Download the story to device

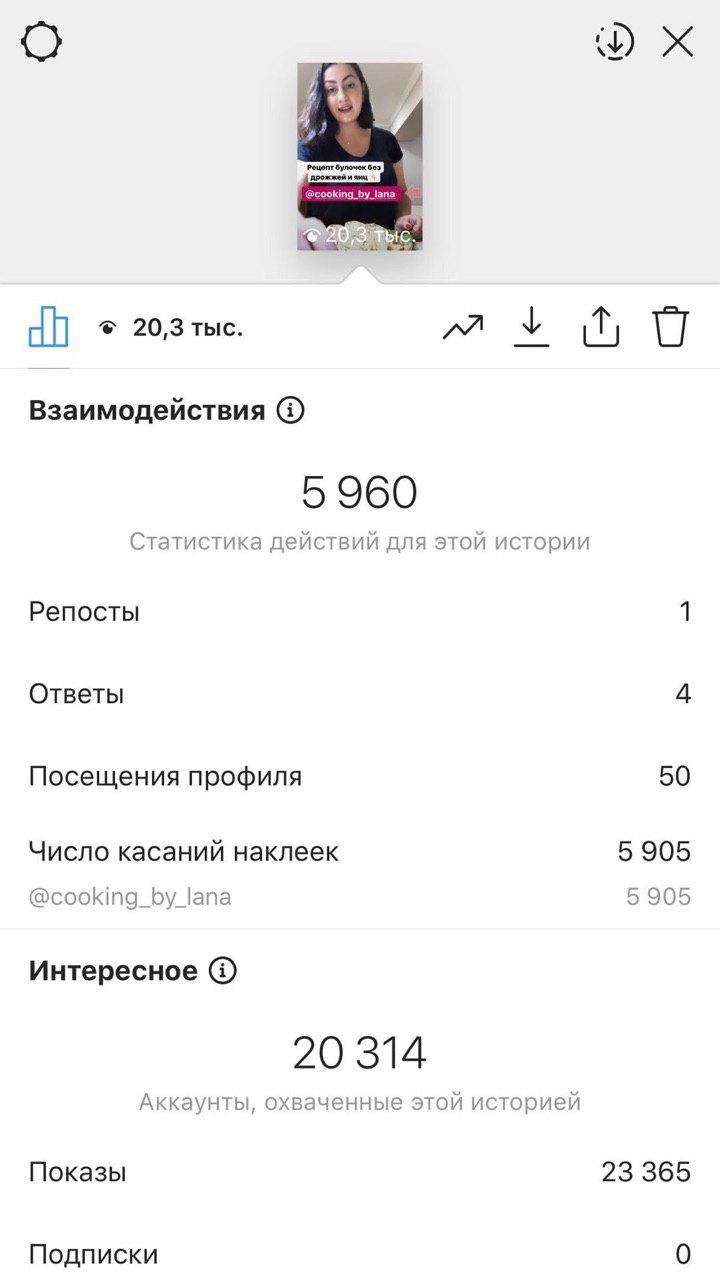tap(532, 327)
